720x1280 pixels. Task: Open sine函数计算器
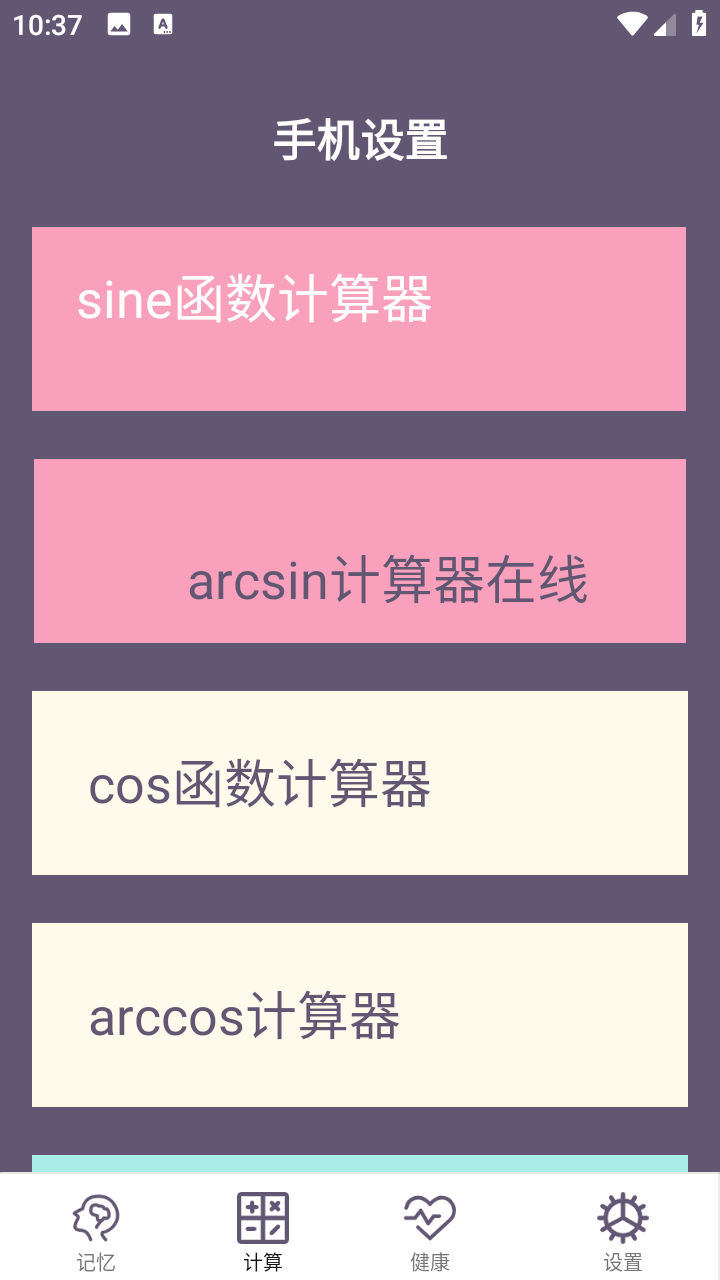click(x=359, y=318)
